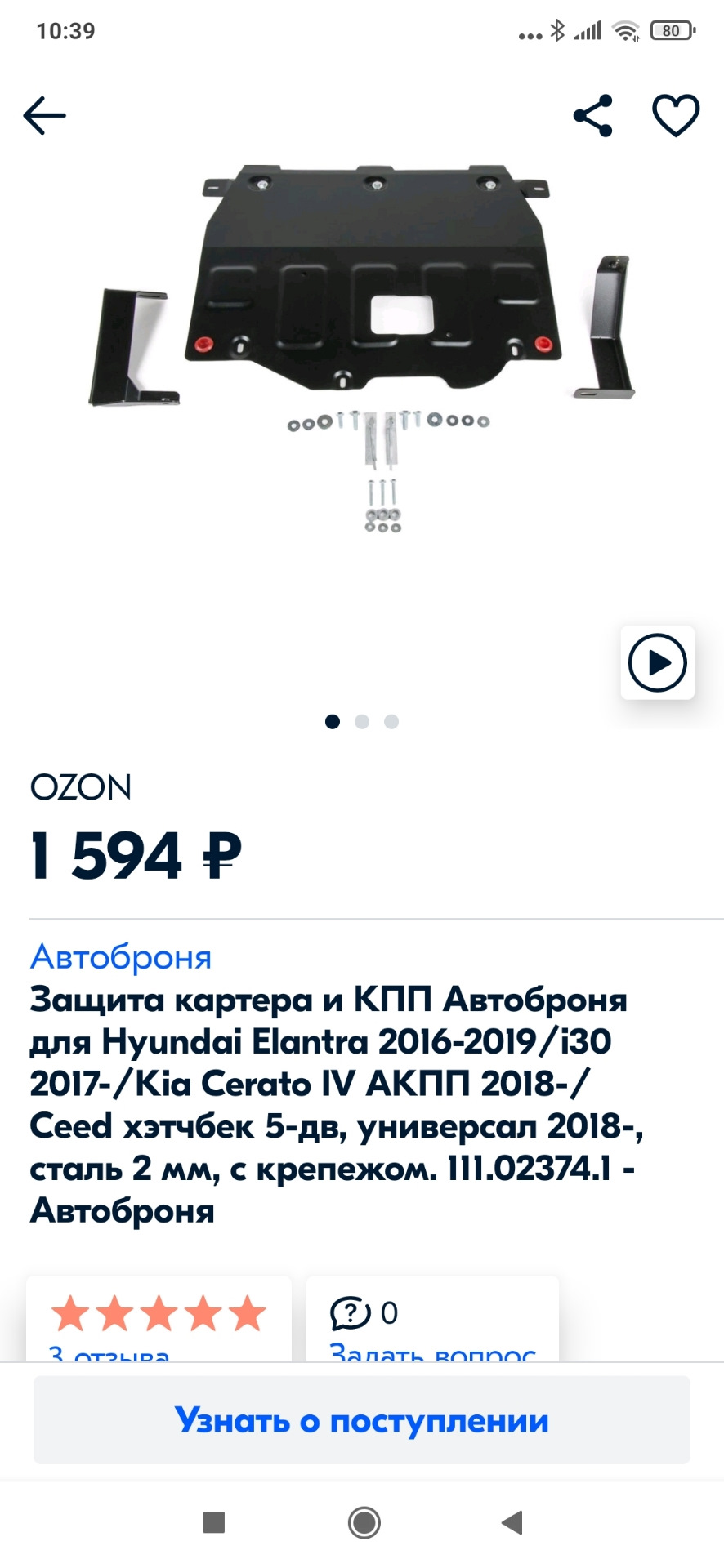Open the 3 отзыва reviews card
Screen dimensions: 724x1568
pos(159,1320)
